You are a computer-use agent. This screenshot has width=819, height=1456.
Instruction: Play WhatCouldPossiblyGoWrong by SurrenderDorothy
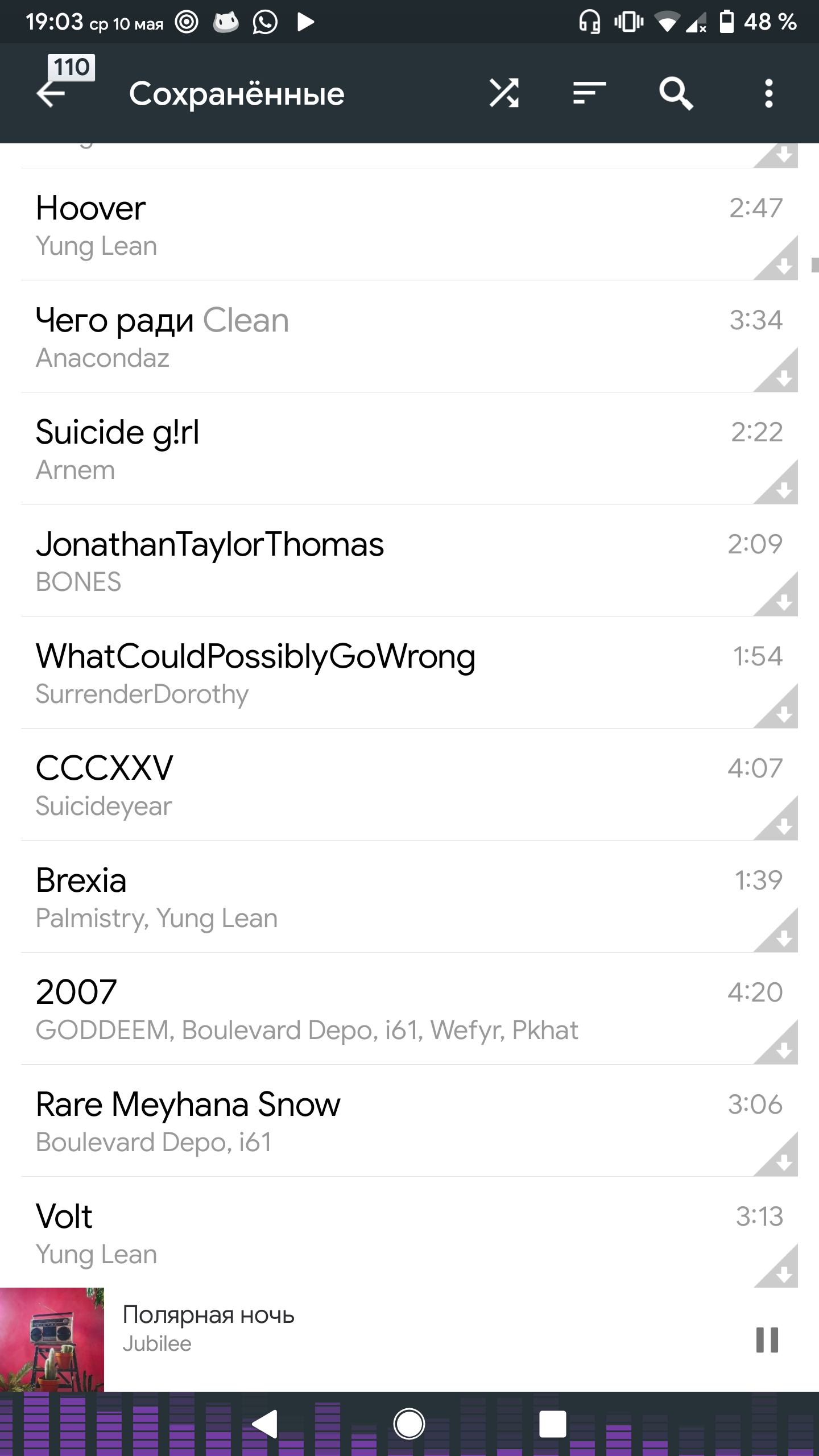point(341,673)
